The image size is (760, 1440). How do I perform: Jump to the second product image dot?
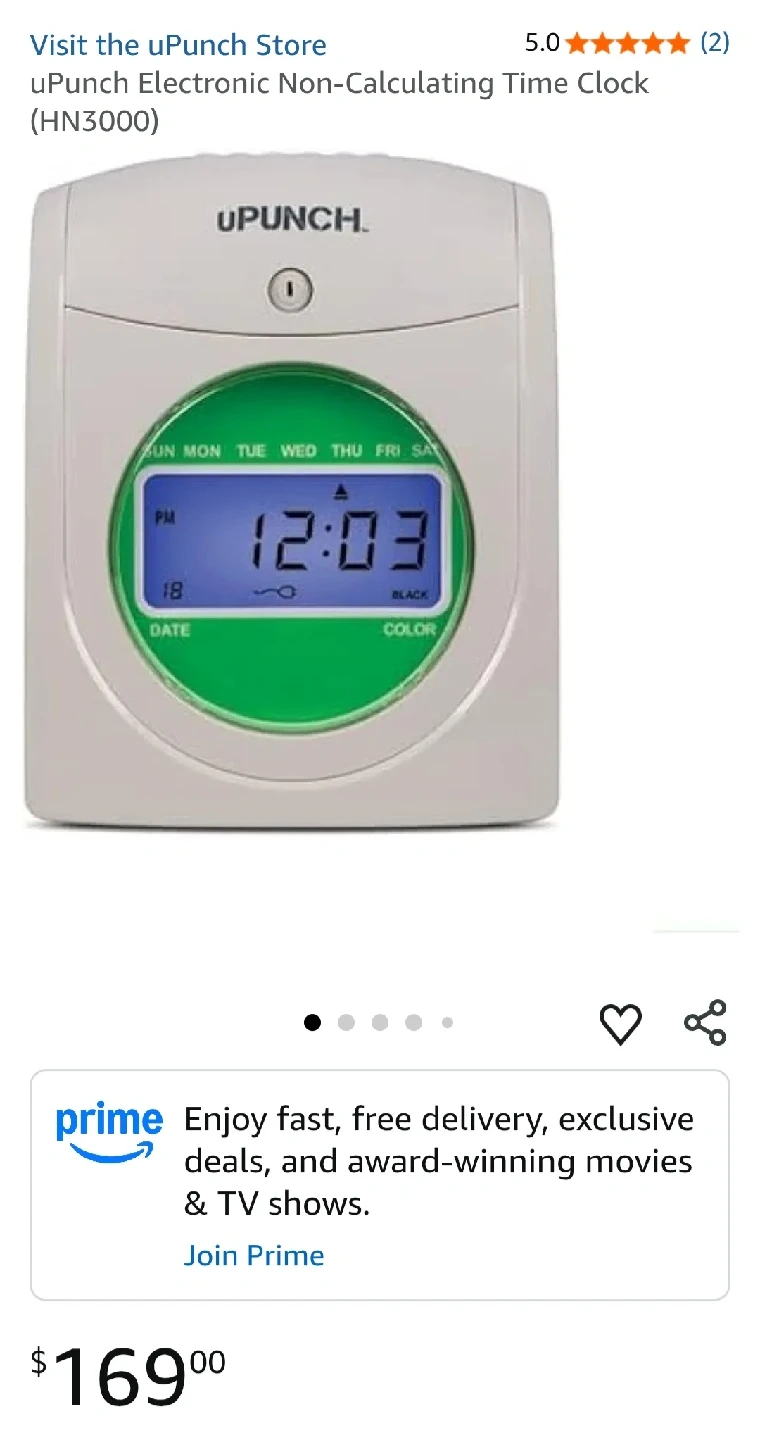tap(346, 1022)
